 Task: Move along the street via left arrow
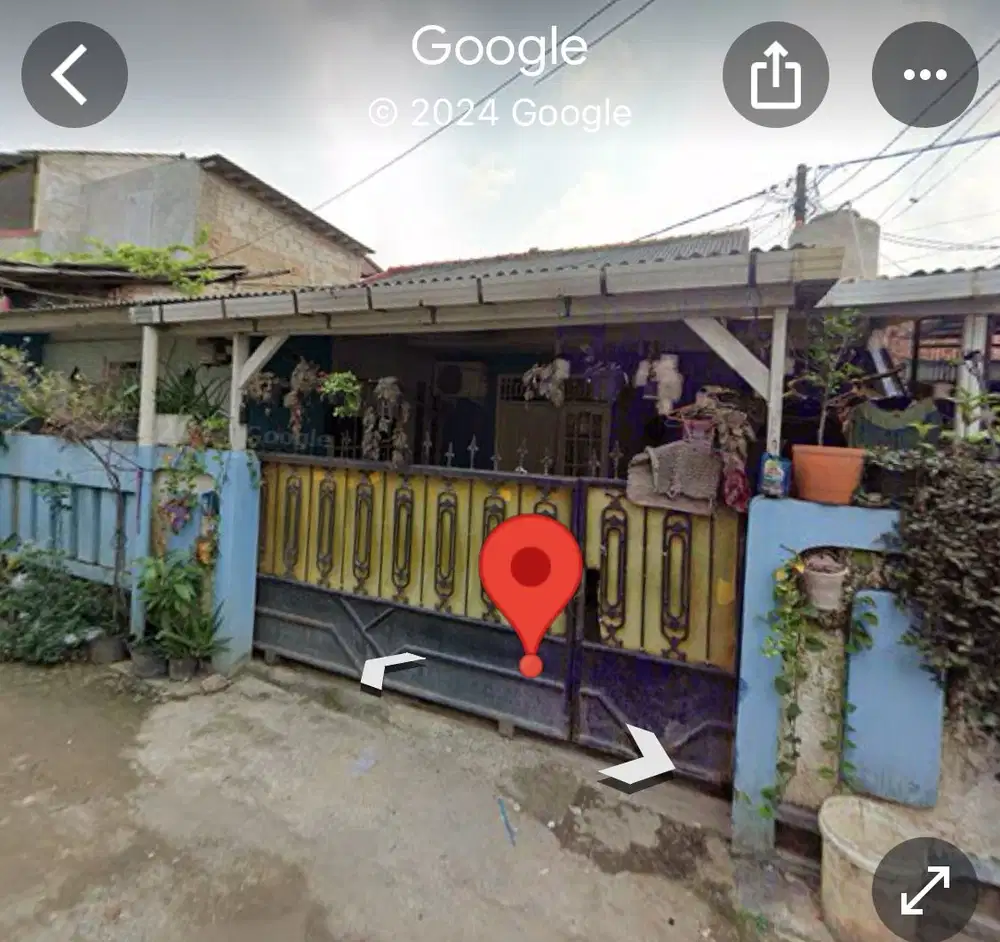[x=390, y=669]
